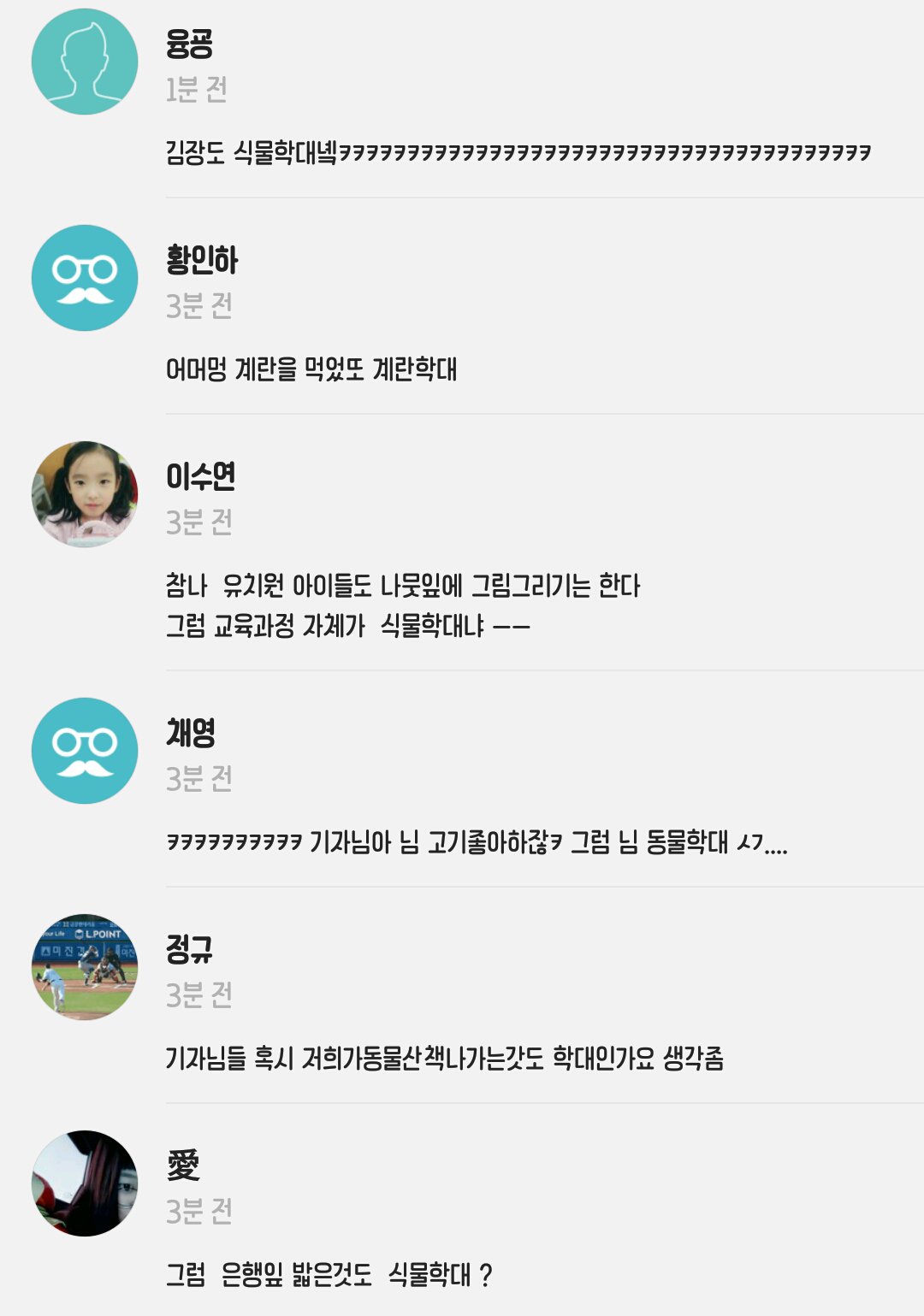Open the avatar of the 1분 전 commenter
Viewport: 924px width, 1316px height.
click(x=85, y=62)
